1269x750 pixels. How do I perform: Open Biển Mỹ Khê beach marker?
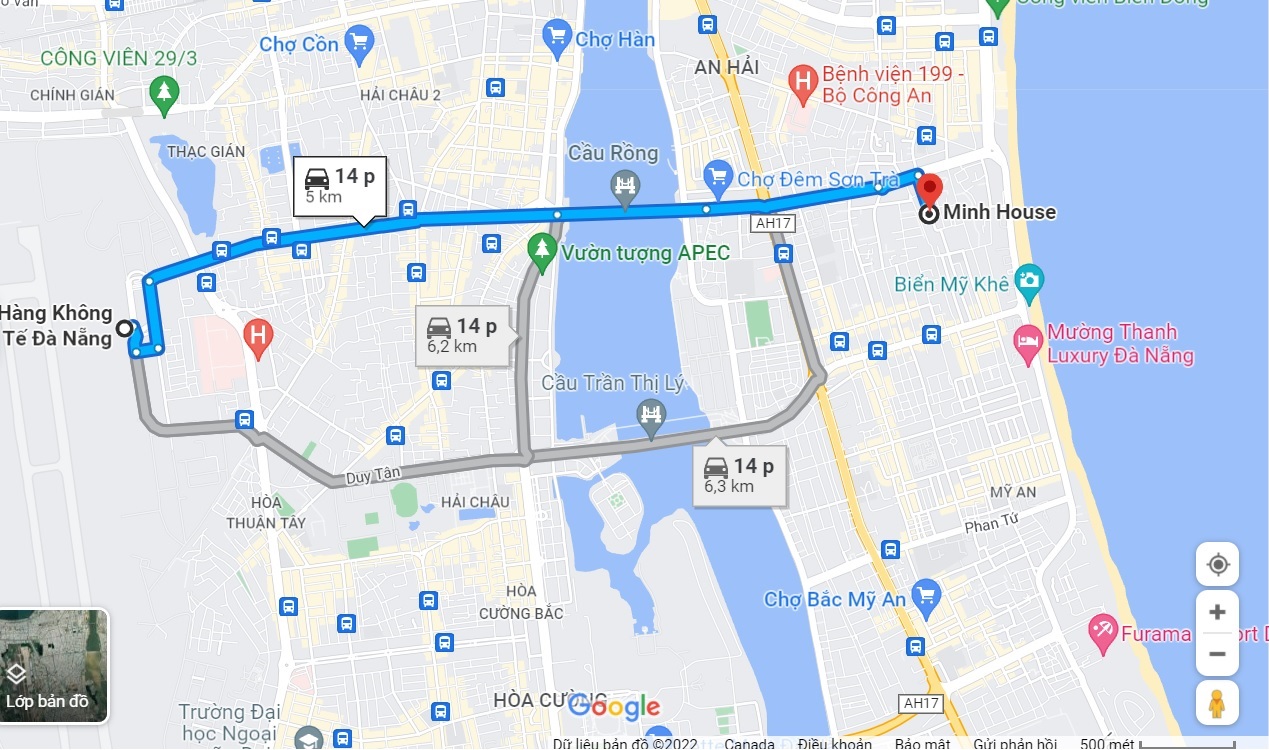point(1027,281)
